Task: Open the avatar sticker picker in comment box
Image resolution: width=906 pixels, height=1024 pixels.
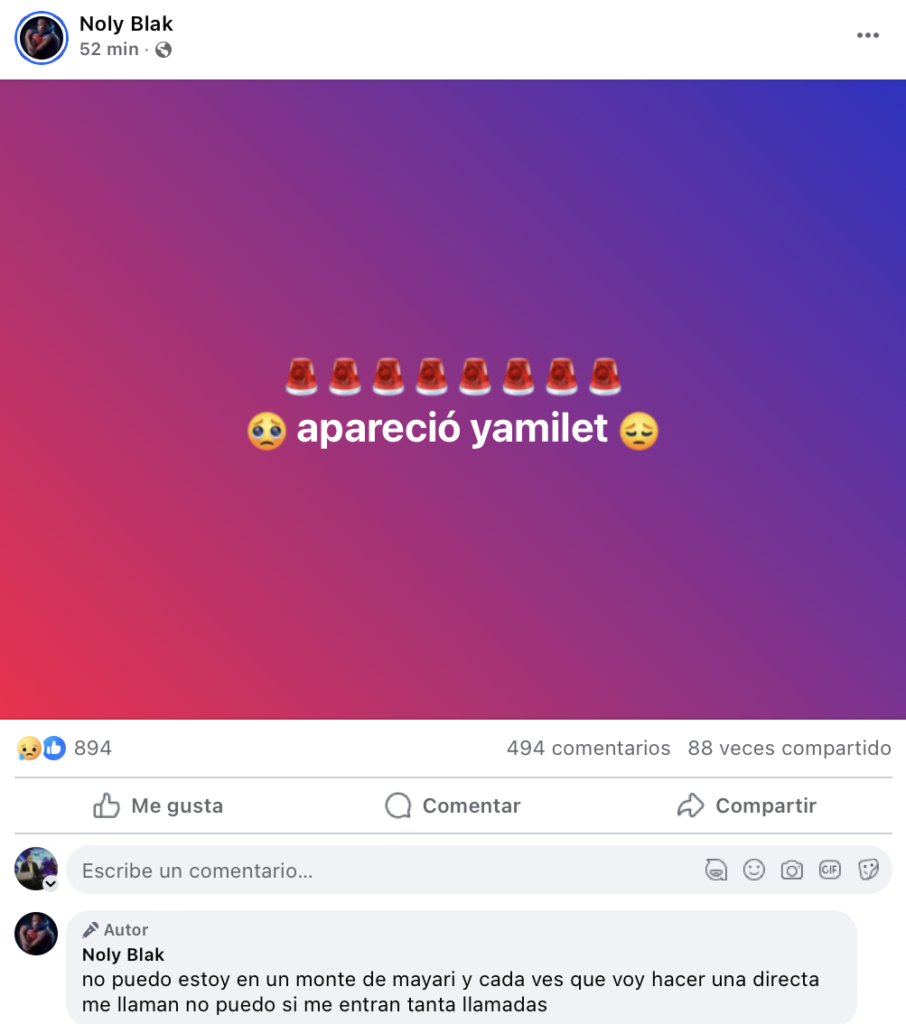Action: [x=716, y=870]
